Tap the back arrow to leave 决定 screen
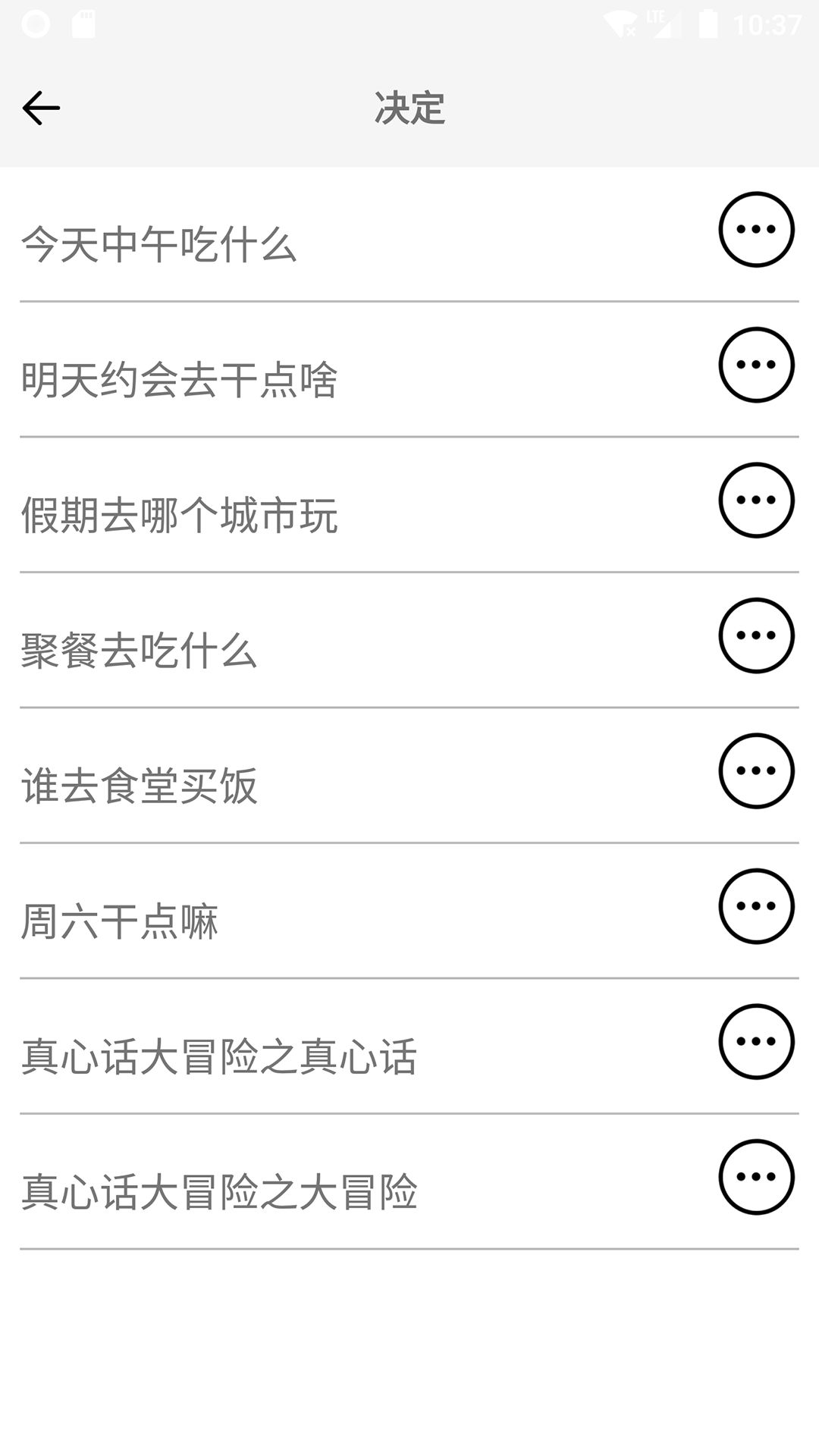Screen dimensions: 819x1456 [x=40, y=106]
